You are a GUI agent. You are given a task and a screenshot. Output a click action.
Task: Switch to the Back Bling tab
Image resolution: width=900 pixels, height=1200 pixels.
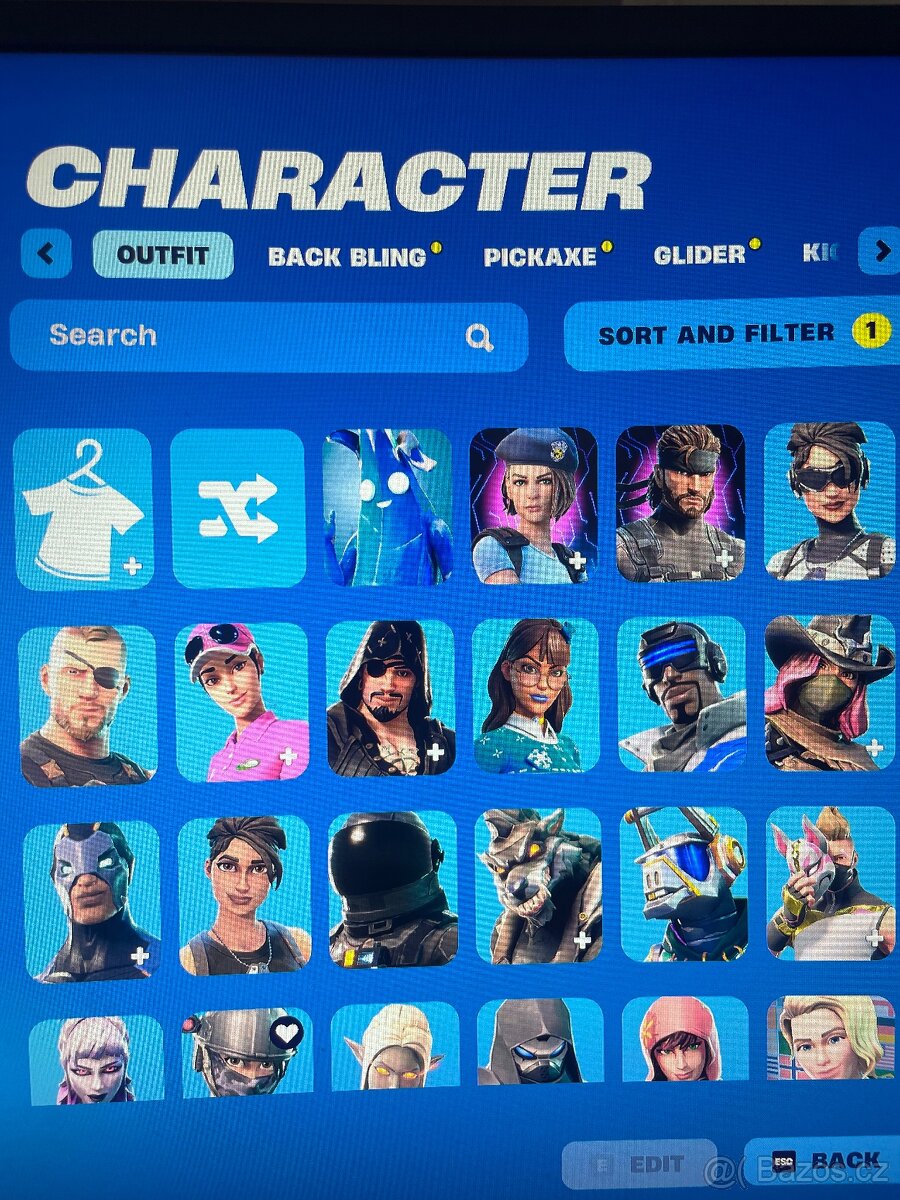pos(347,256)
